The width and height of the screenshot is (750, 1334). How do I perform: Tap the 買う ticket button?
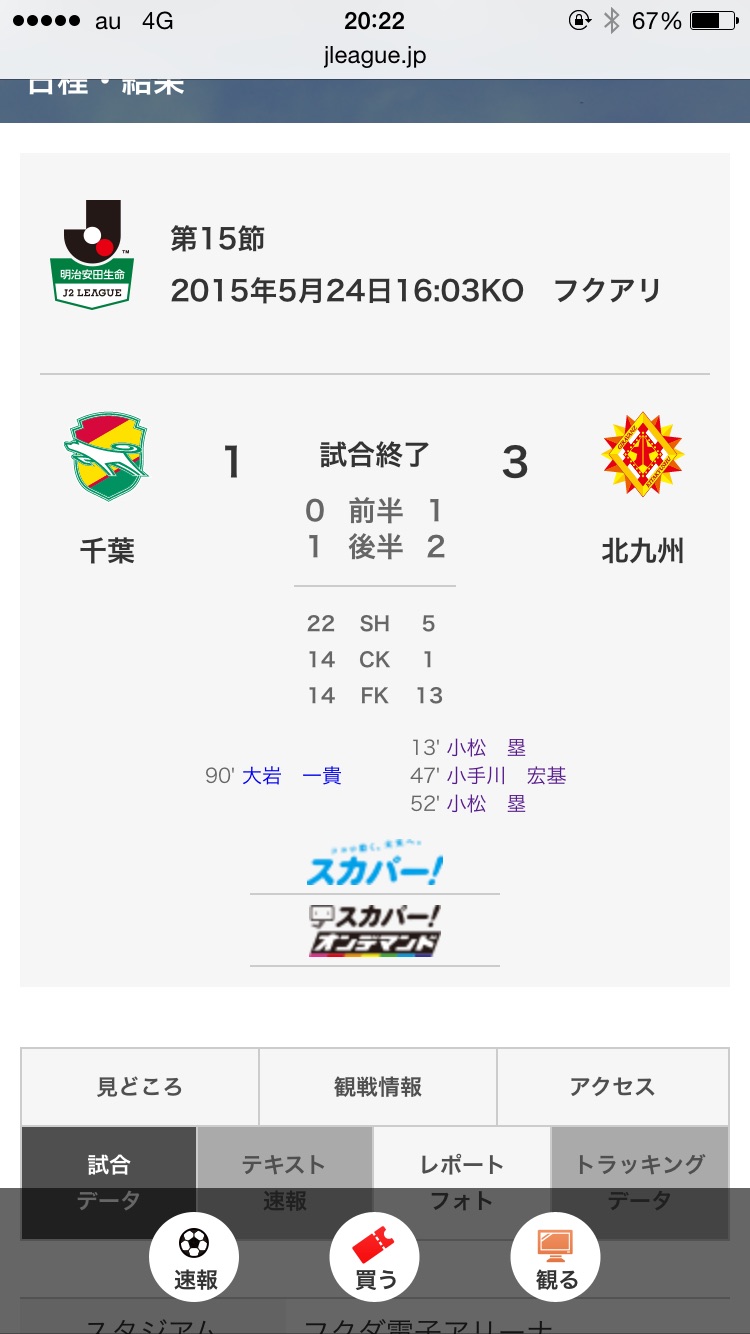click(375, 1256)
